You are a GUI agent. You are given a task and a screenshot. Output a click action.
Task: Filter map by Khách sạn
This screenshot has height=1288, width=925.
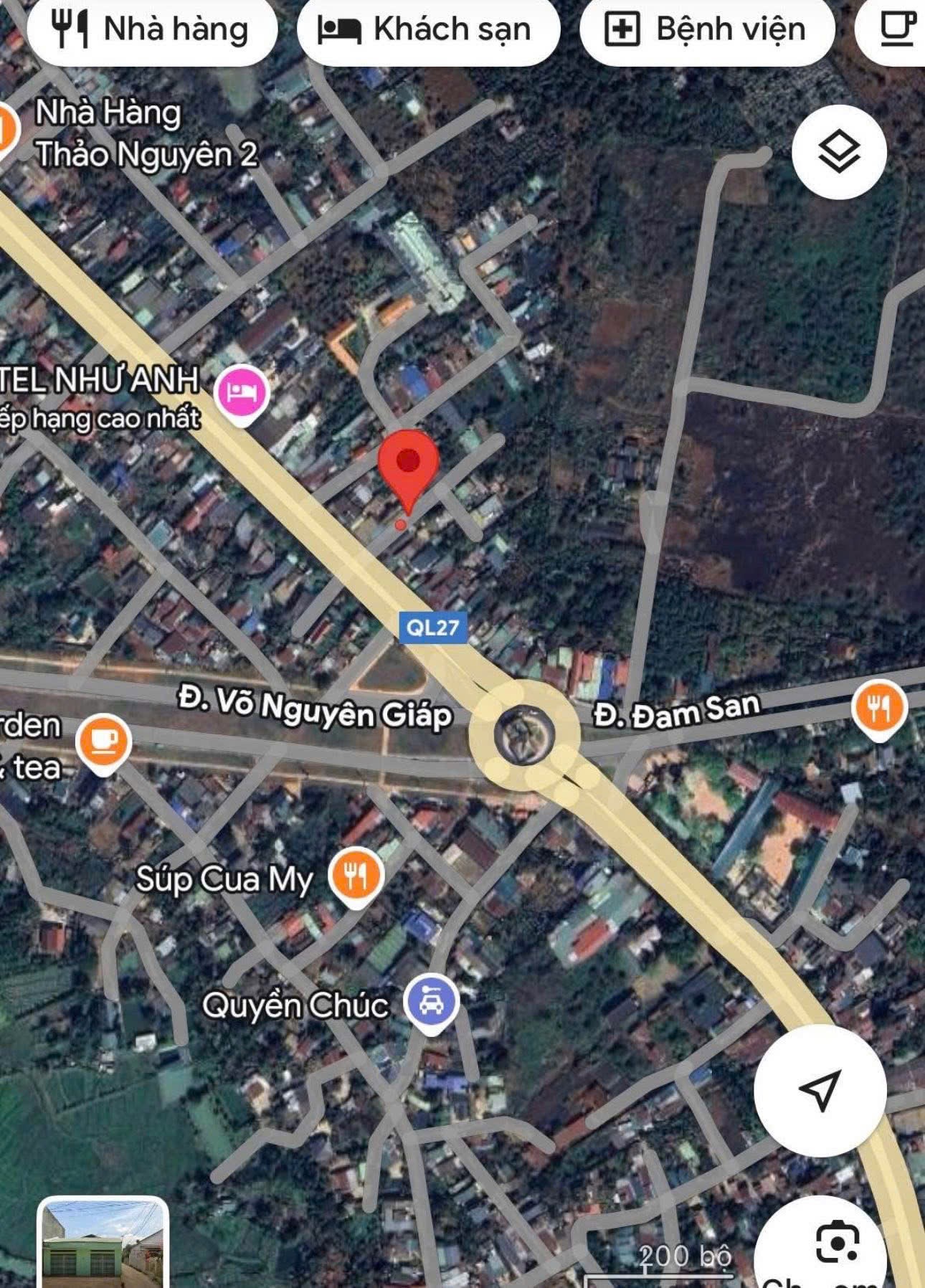click(427, 30)
